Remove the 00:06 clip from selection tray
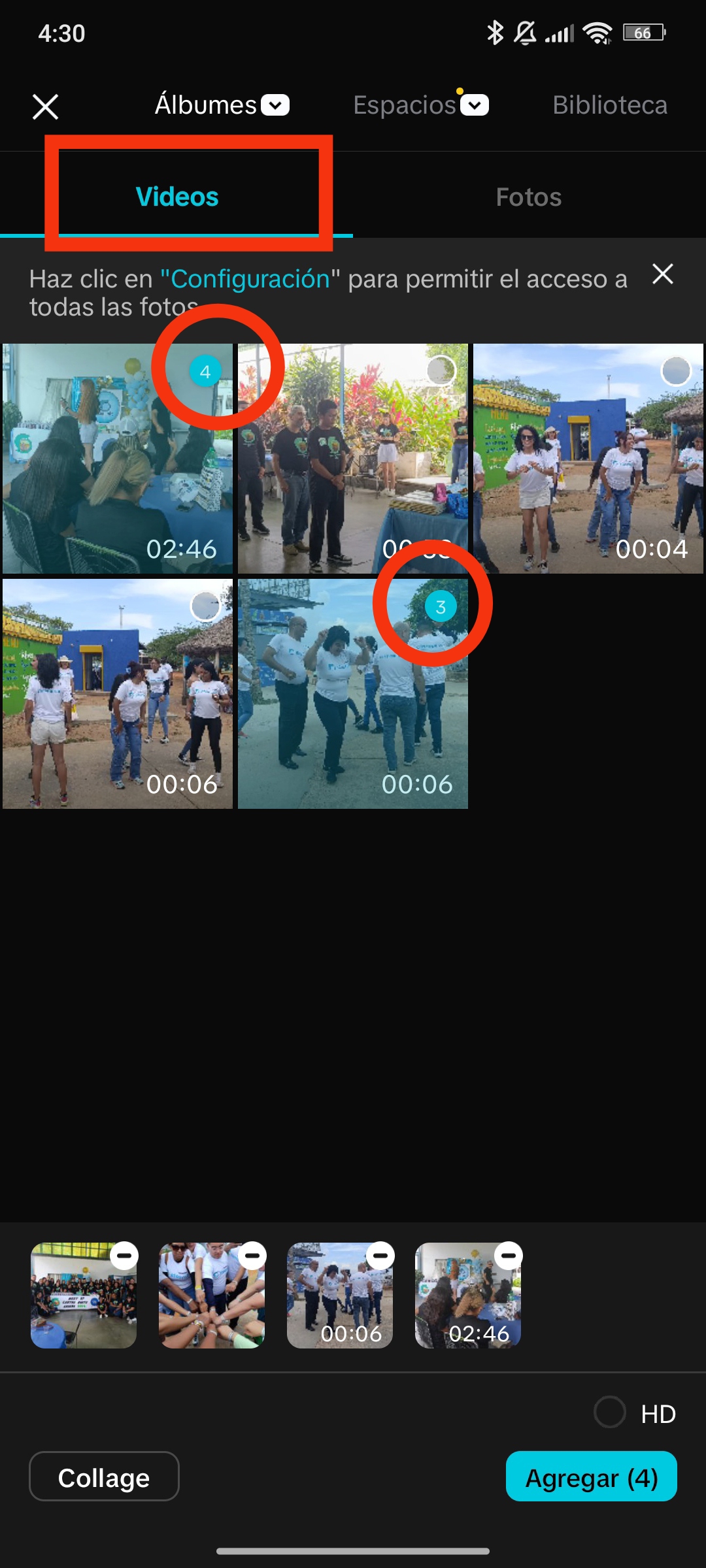The height and width of the screenshot is (1568, 706). point(380,1256)
